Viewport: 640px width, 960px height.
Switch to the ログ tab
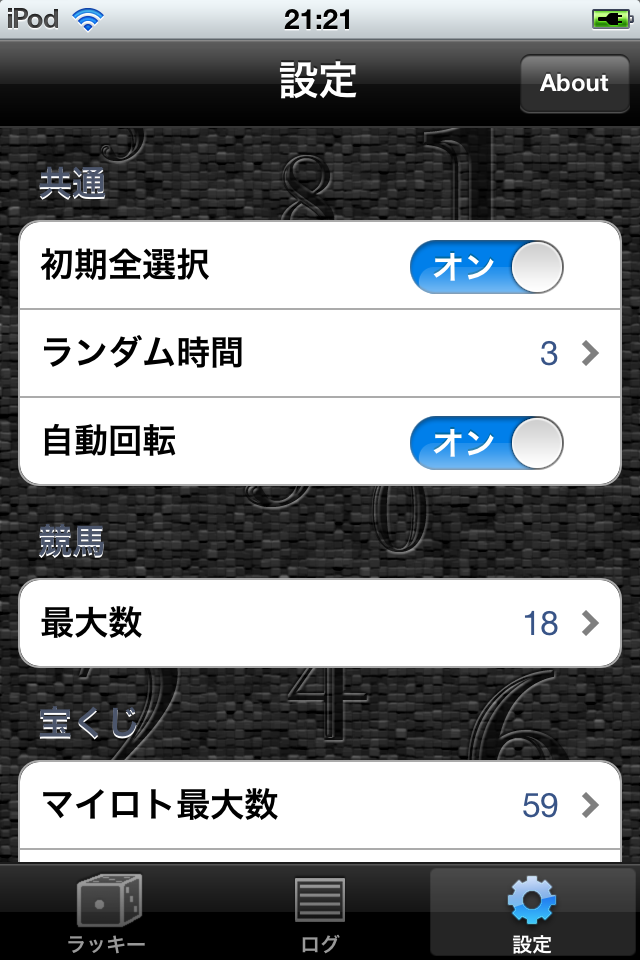click(320, 912)
